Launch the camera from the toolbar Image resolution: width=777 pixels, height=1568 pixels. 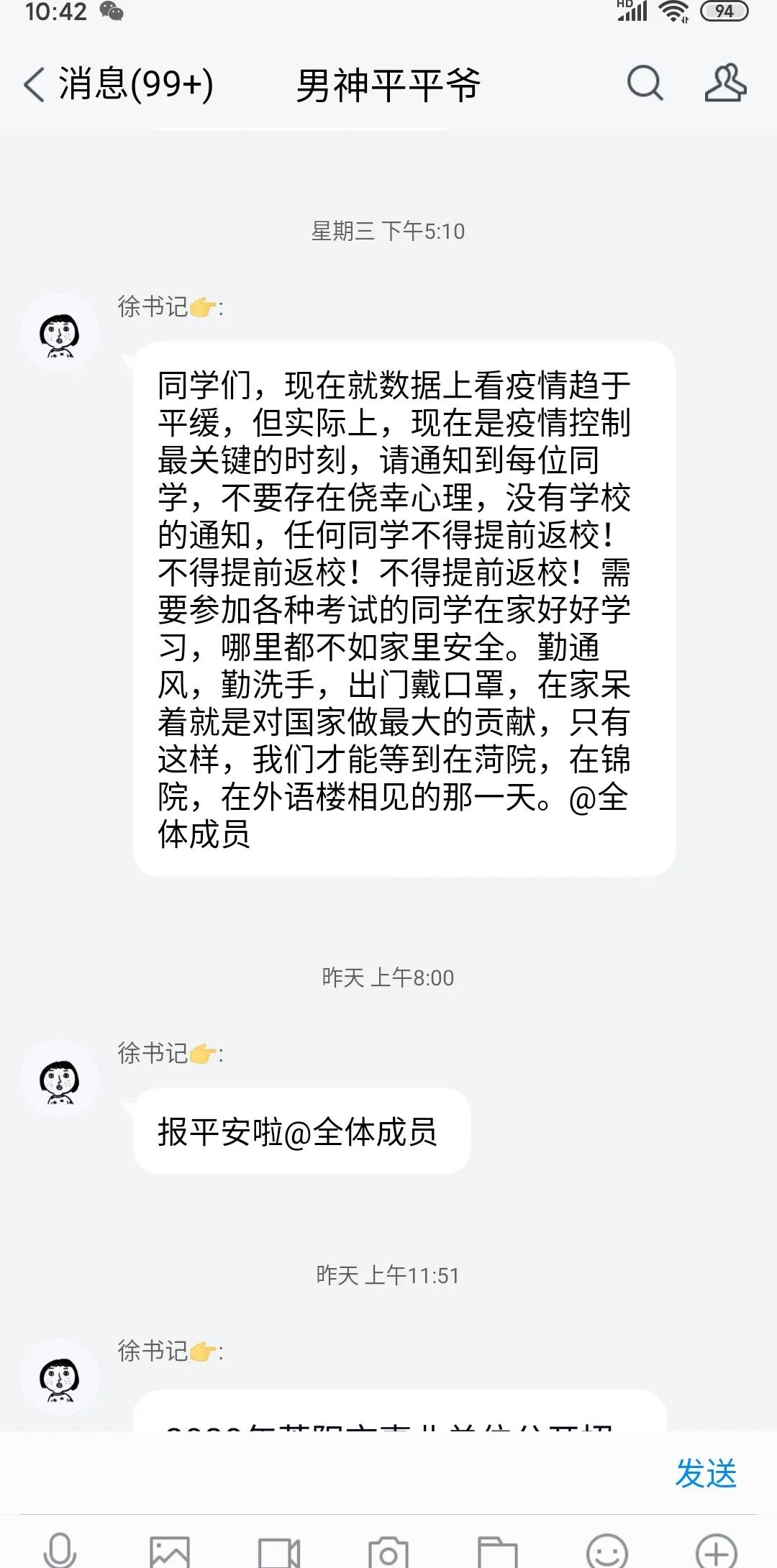[x=388, y=1552]
